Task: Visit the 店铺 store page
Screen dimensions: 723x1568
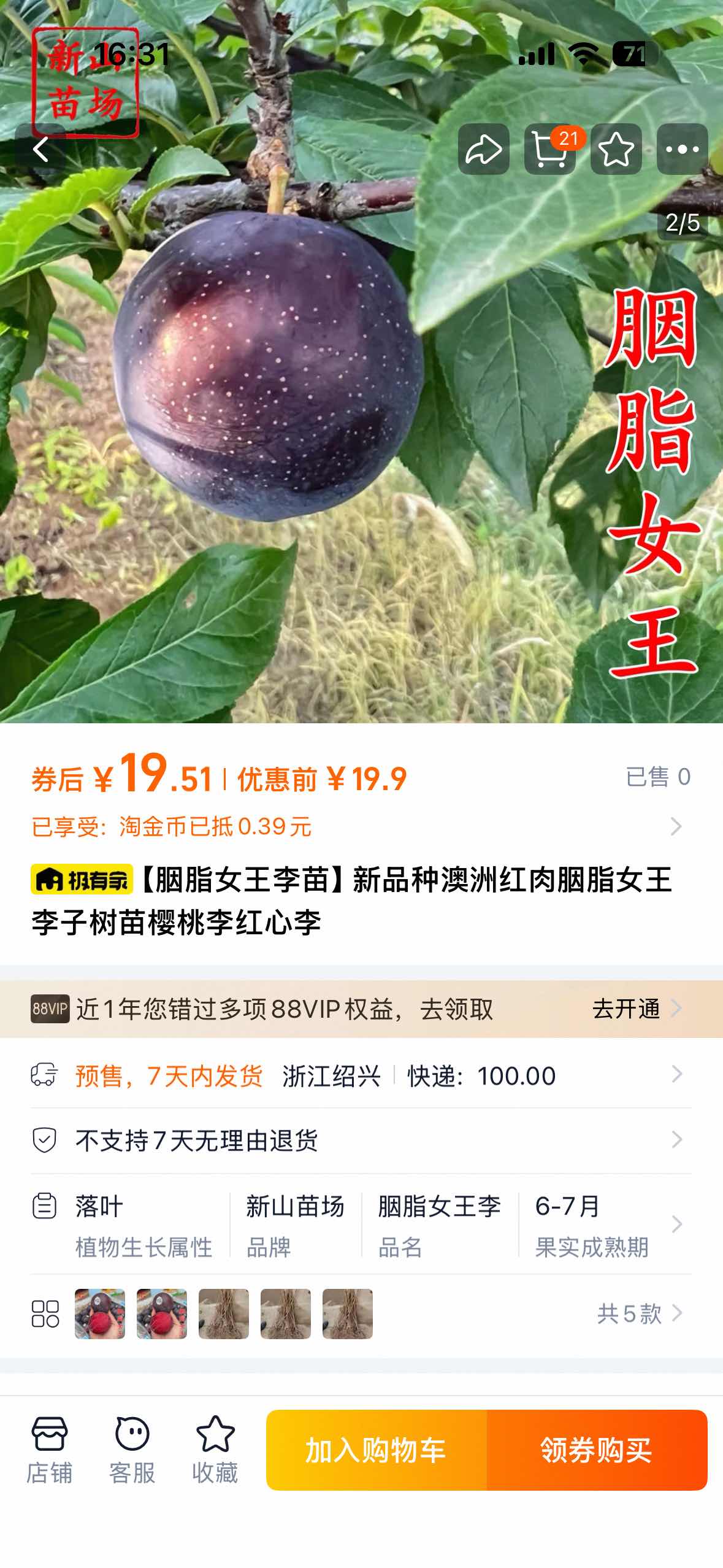Action: click(49, 1450)
